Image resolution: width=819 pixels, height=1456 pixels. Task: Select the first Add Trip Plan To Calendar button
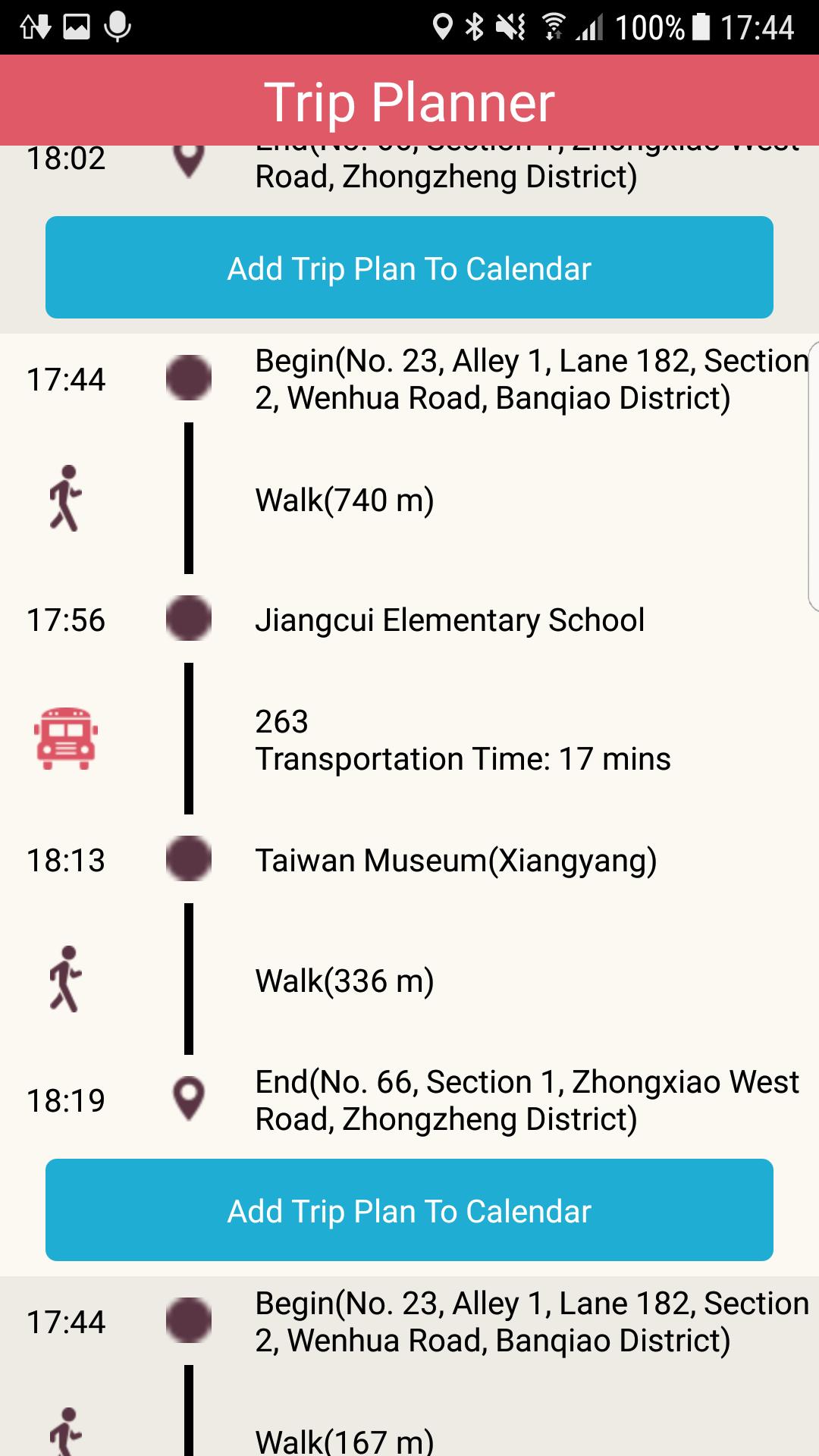tap(409, 267)
